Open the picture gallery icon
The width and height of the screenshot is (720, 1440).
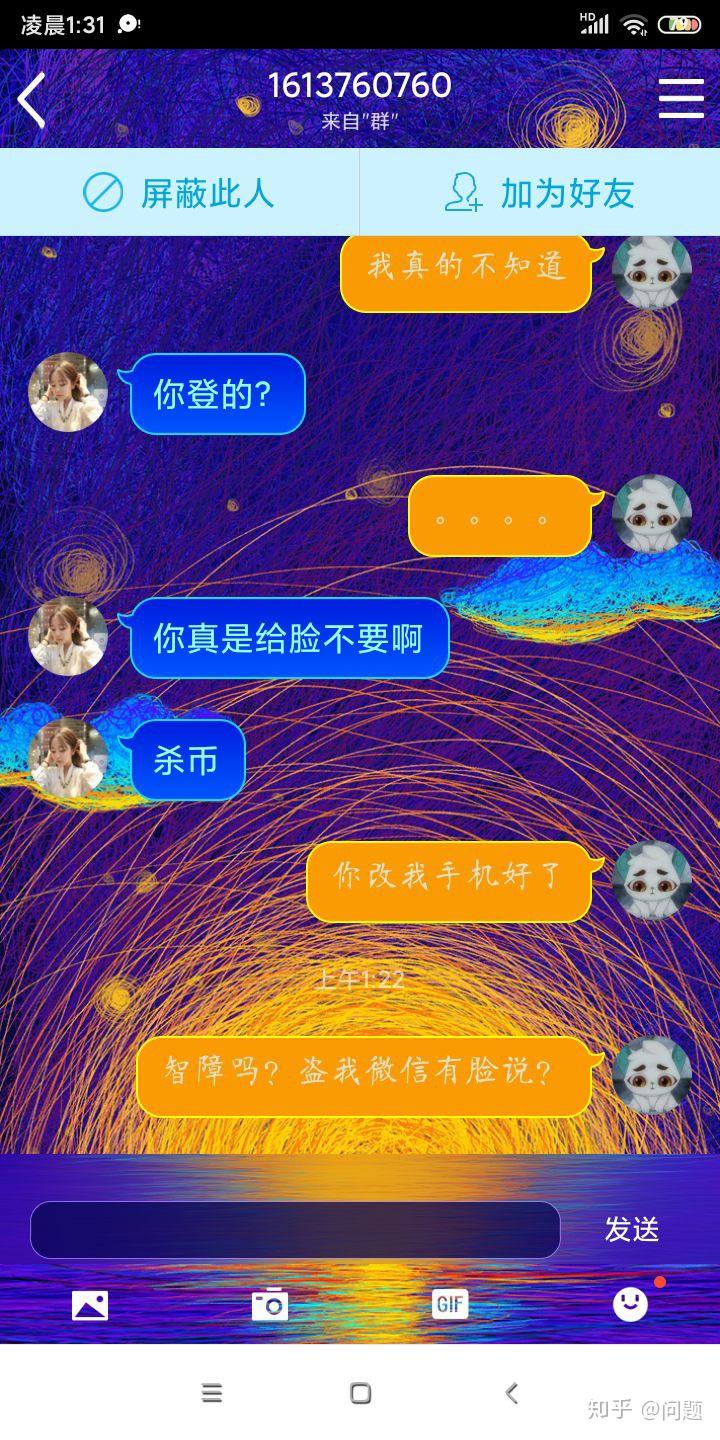pos(90,1305)
